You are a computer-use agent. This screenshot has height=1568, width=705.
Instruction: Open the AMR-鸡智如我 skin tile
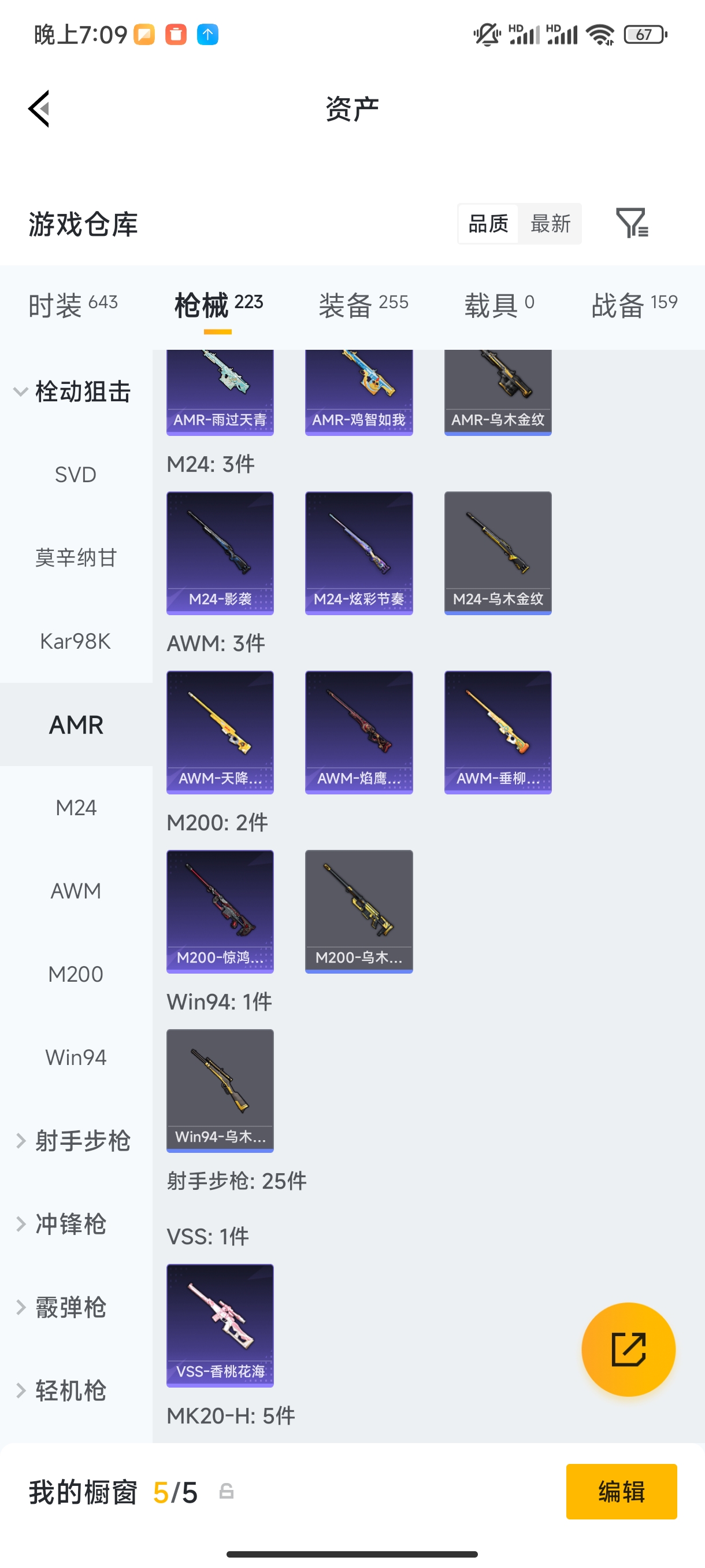click(x=358, y=393)
